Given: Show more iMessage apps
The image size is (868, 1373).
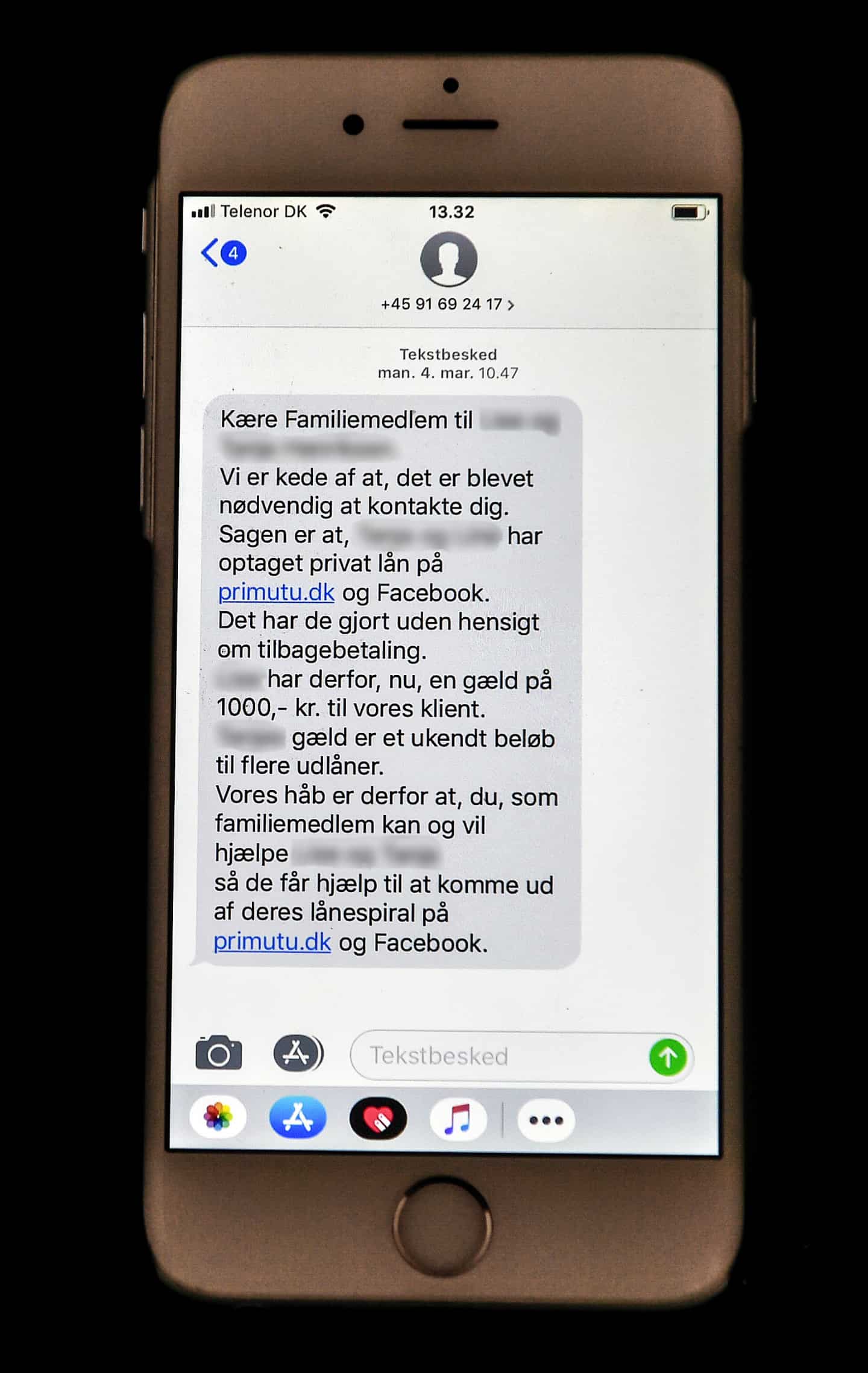Looking at the screenshot, I should tap(546, 1121).
